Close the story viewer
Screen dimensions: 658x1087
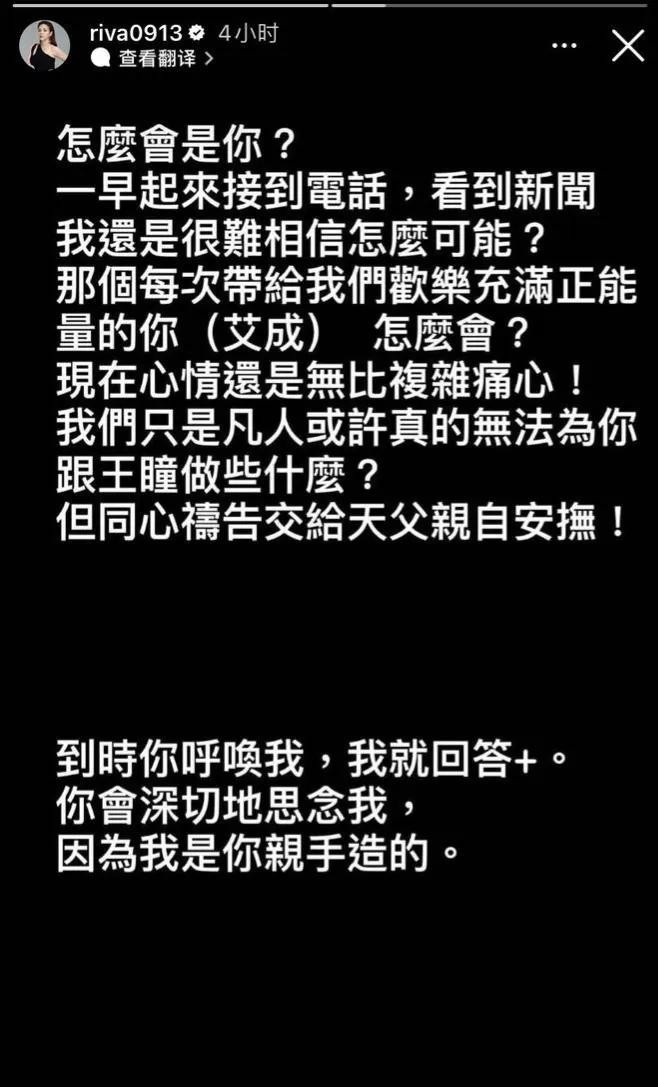click(x=627, y=46)
